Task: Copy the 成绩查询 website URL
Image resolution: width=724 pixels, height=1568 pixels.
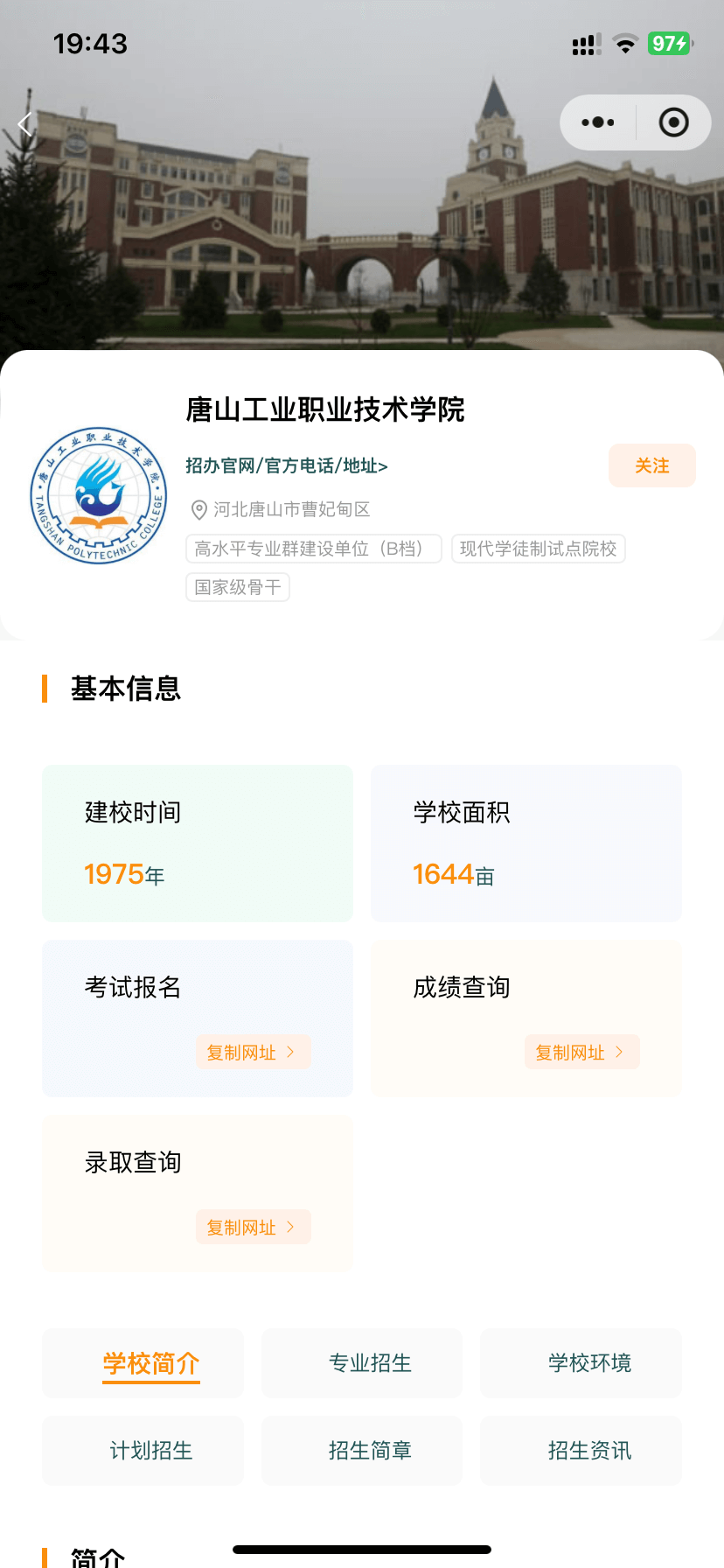Action: point(581,1052)
